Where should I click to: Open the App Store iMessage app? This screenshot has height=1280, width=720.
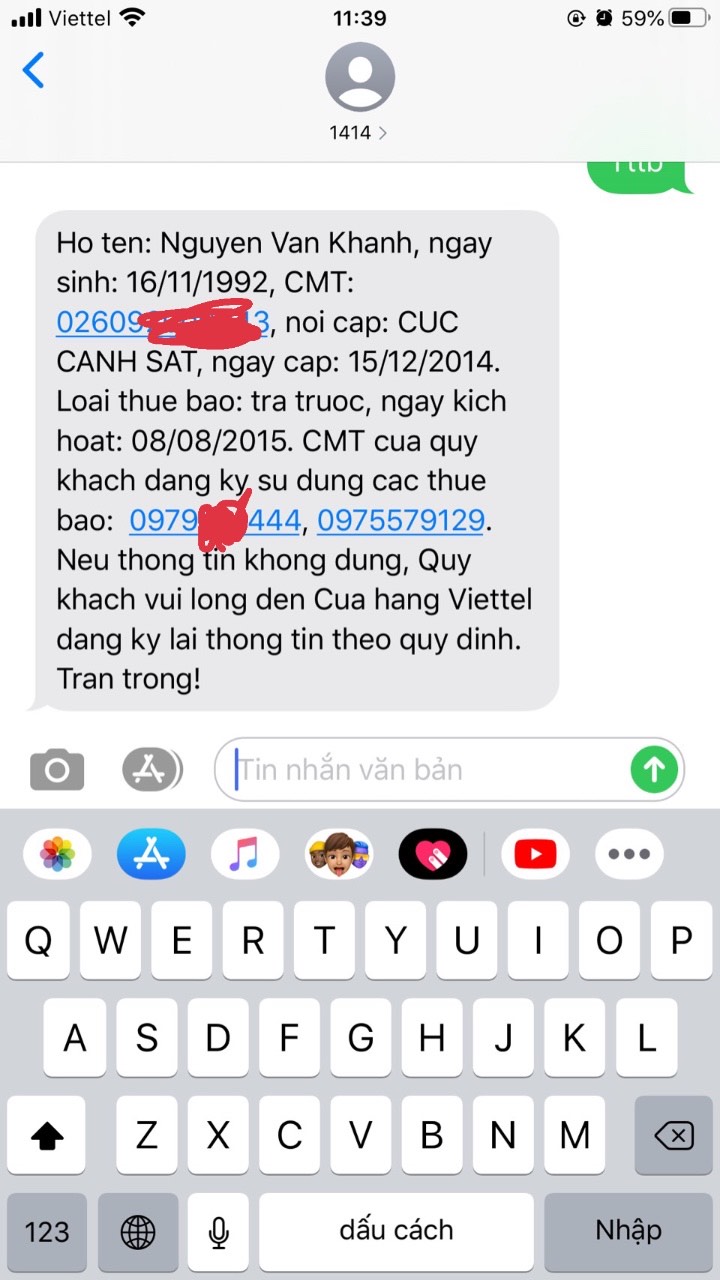pos(151,854)
